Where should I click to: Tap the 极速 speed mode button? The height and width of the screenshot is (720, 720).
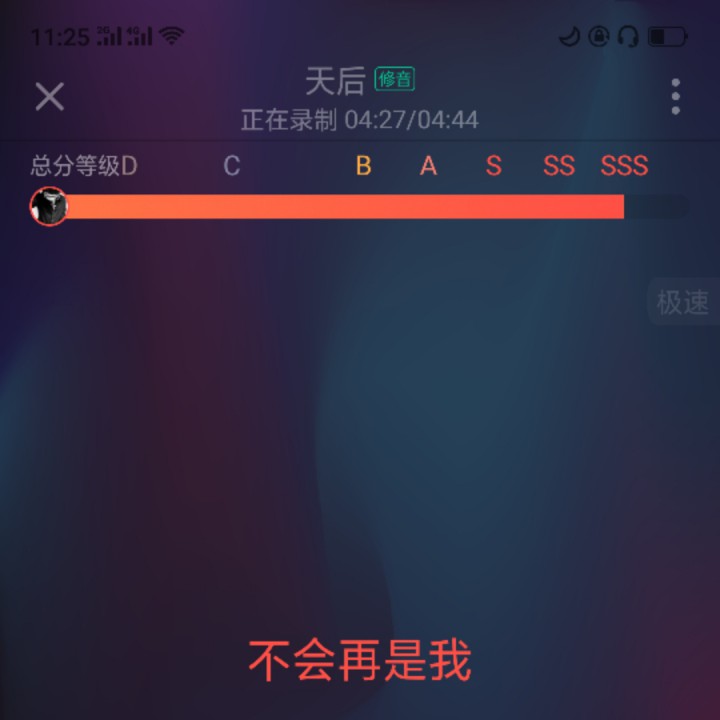(683, 302)
